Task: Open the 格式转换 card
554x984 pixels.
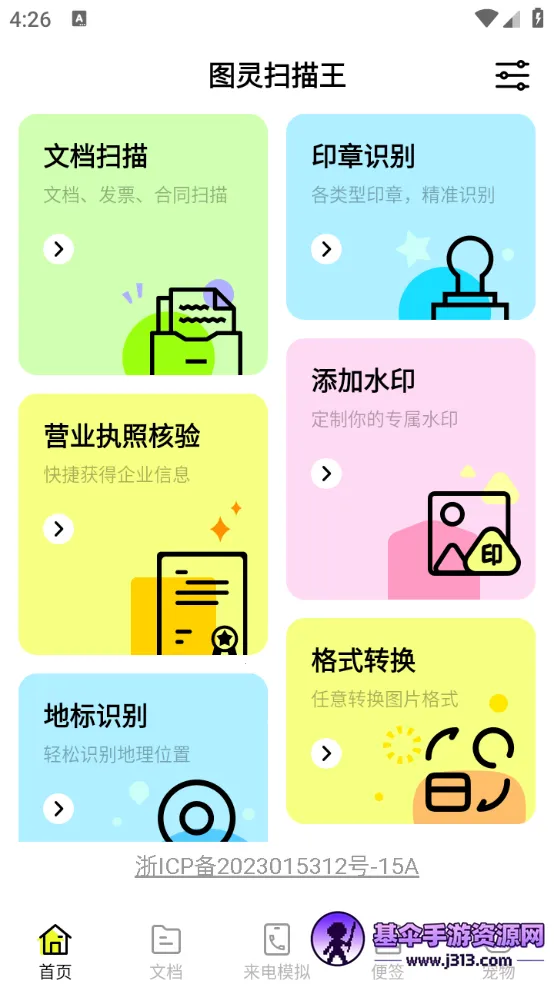Action: tap(411, 721)
